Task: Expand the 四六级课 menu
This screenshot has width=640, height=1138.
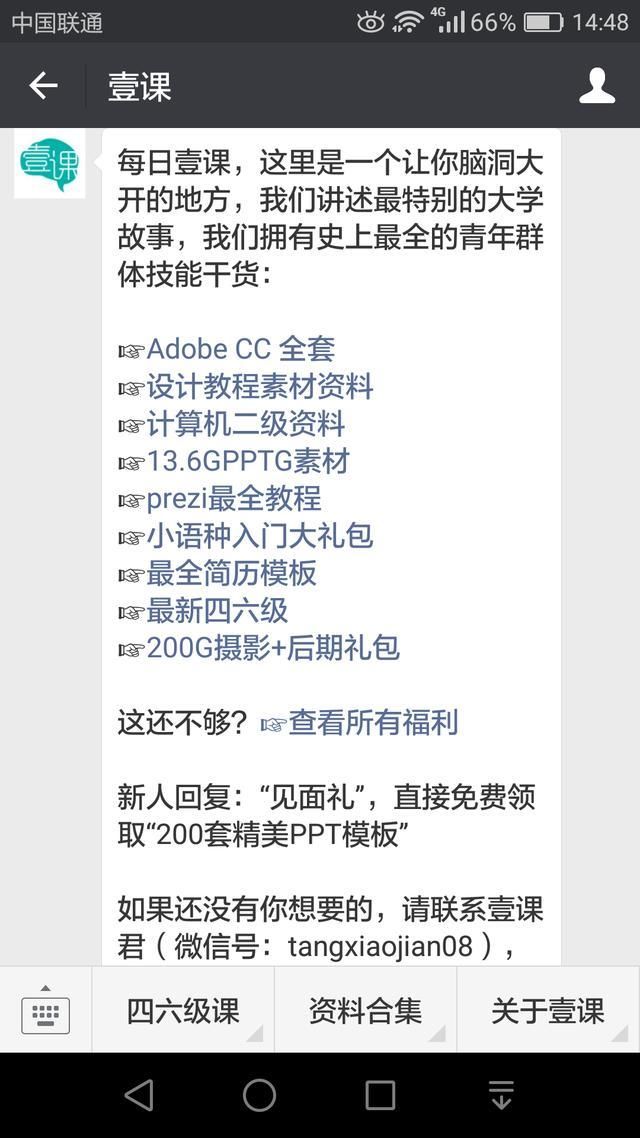Action: point(183,1010)
